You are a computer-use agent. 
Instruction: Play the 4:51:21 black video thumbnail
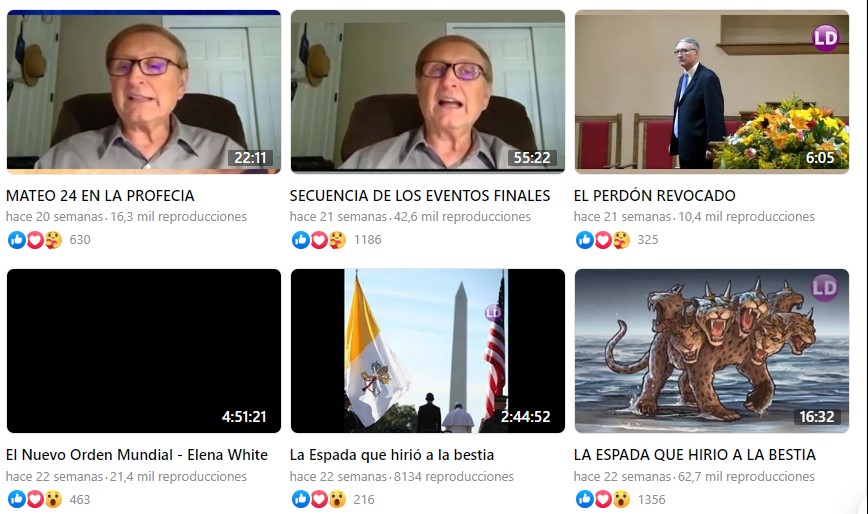coord(143,350)
